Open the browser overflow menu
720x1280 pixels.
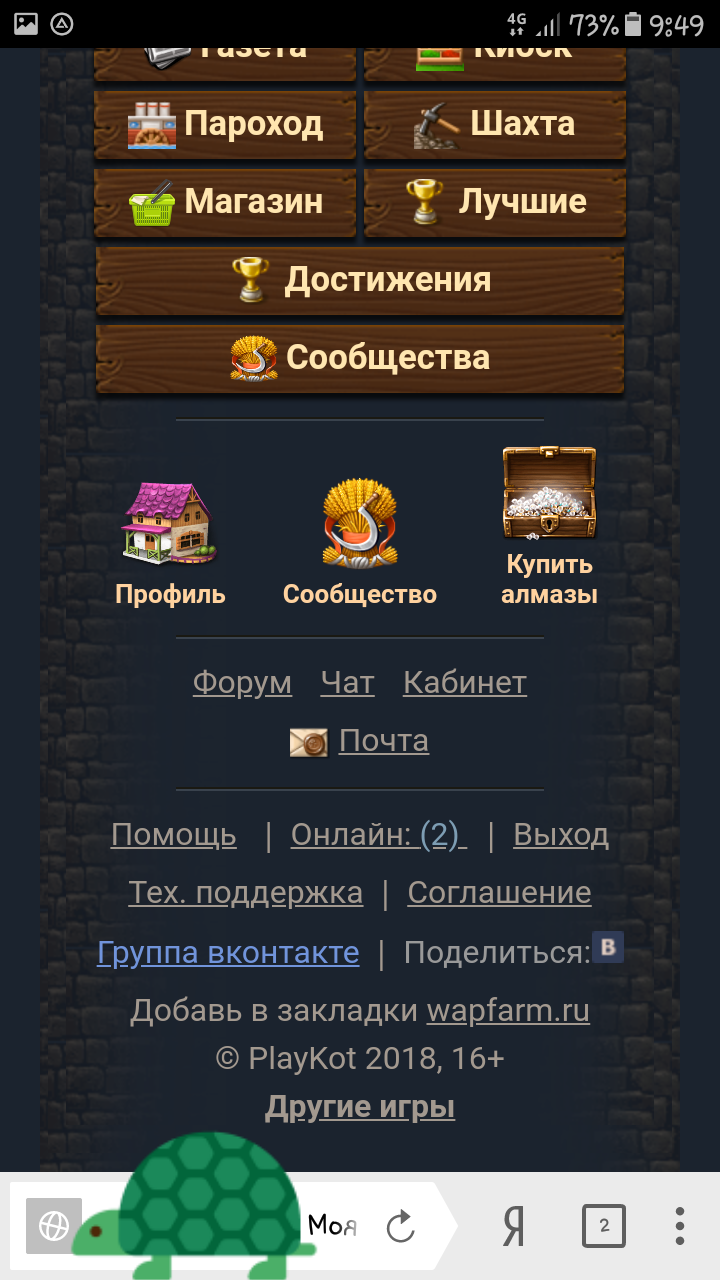(679, 1226)
